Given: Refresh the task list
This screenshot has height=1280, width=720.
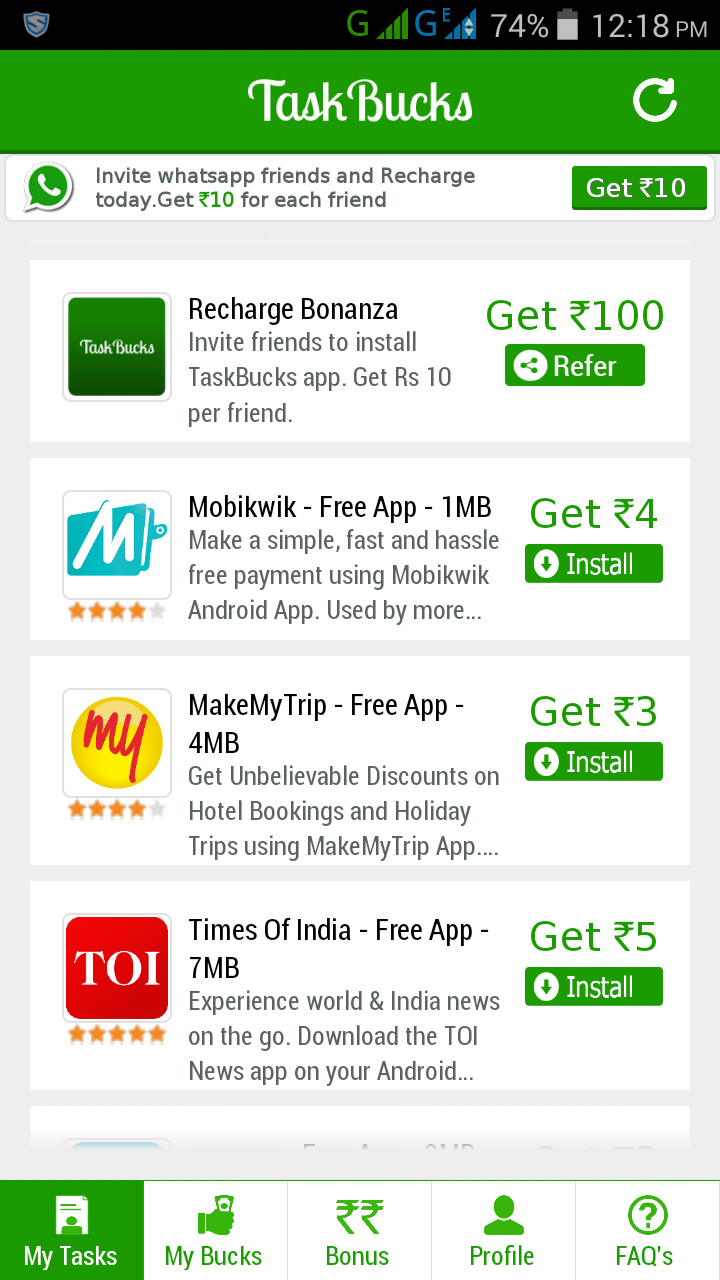Looking at the screenshot, I should click(655, 100).
